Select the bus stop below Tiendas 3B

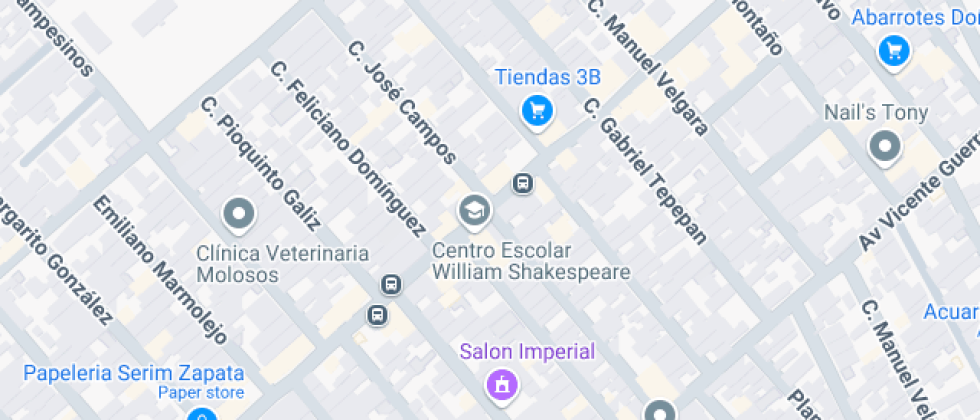pyautogui.click(x=522, y=183)
